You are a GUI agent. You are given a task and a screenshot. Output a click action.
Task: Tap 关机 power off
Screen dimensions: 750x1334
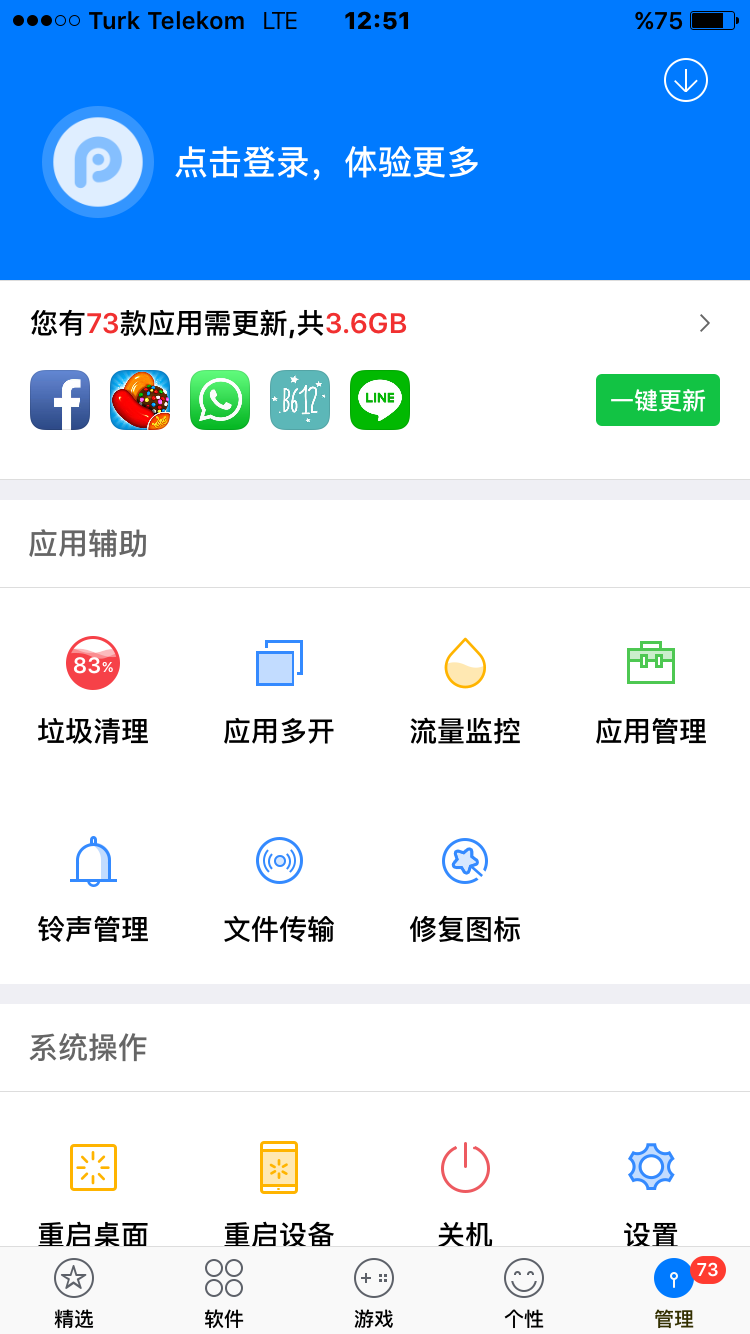coord(465,1192)
